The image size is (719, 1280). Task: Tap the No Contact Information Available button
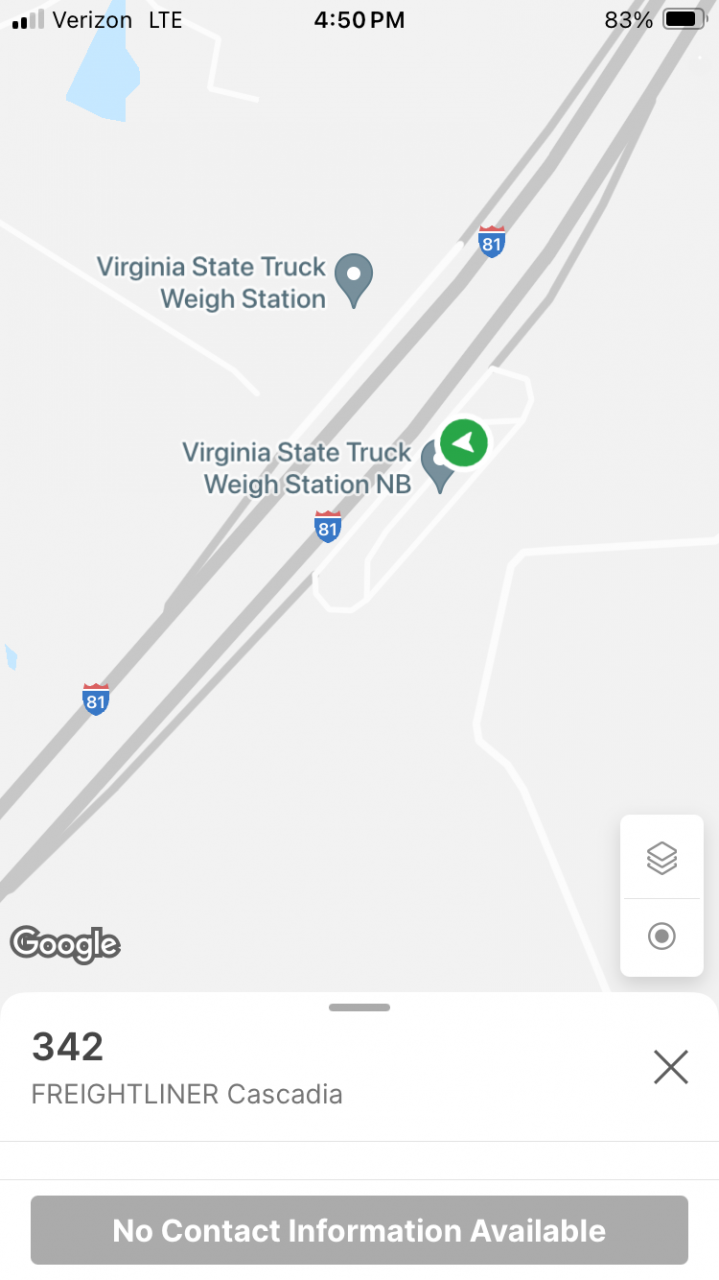[359, 1230]
